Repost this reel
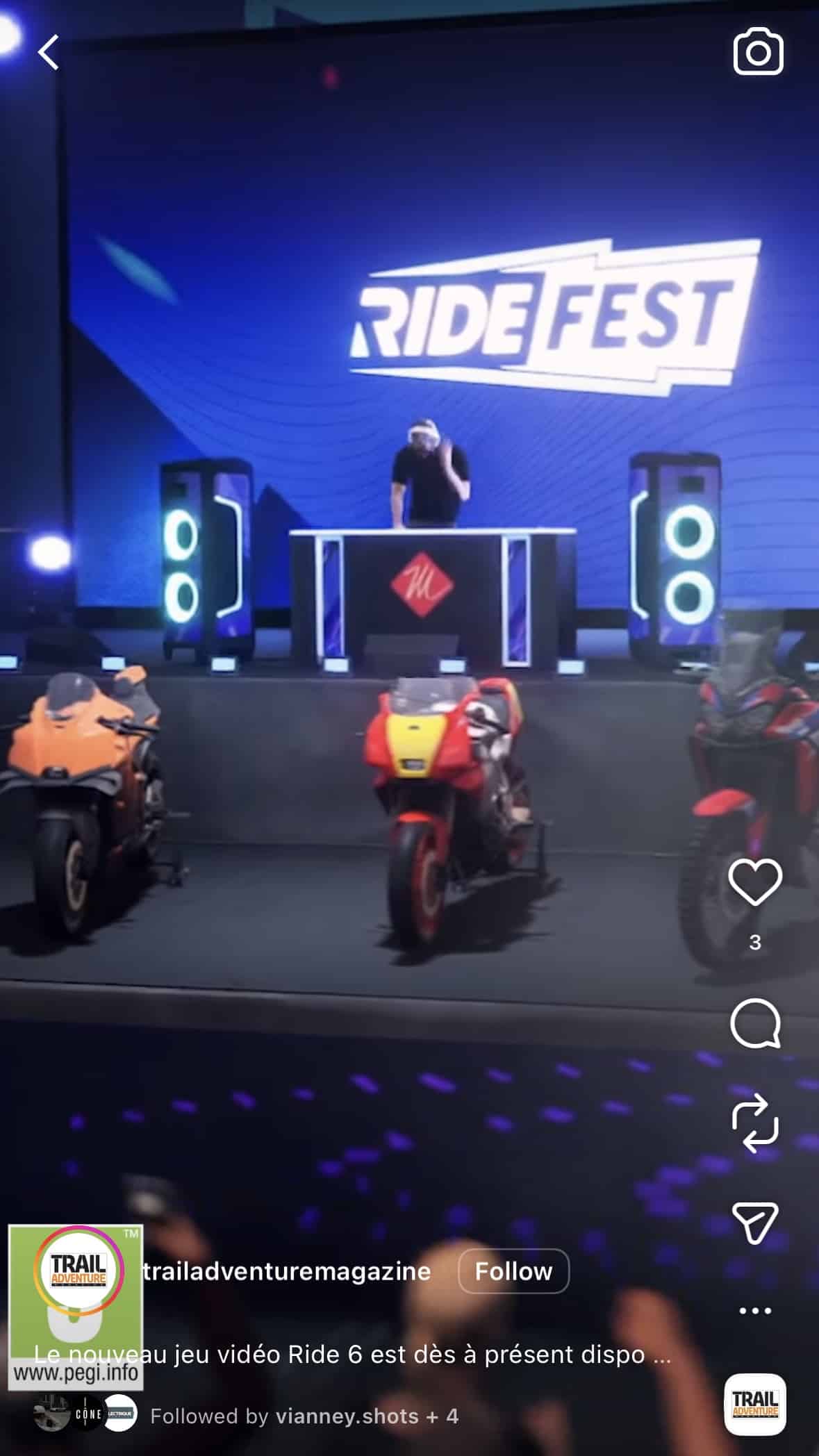 pos(755,1123)
